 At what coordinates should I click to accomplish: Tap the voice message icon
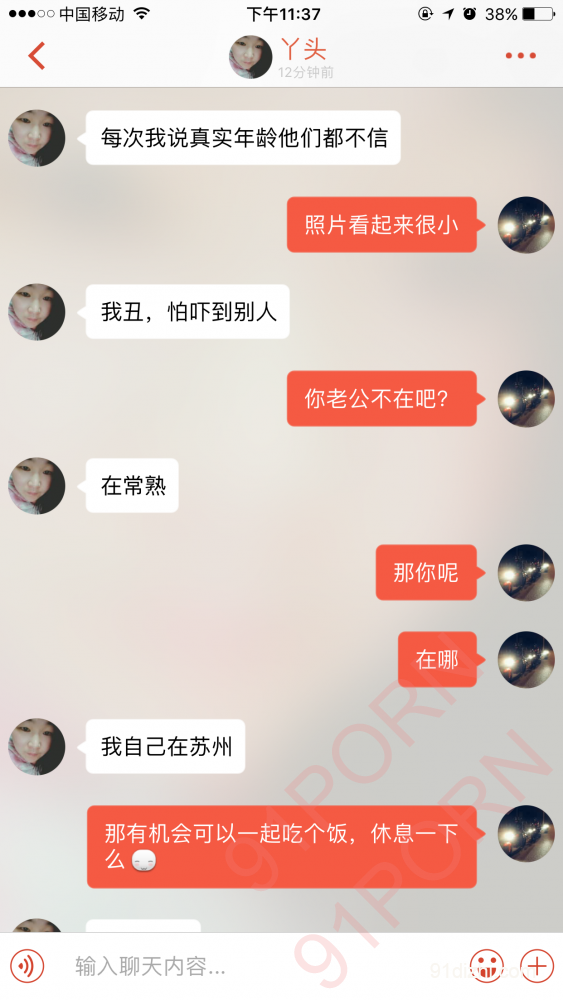click(27, 966)
